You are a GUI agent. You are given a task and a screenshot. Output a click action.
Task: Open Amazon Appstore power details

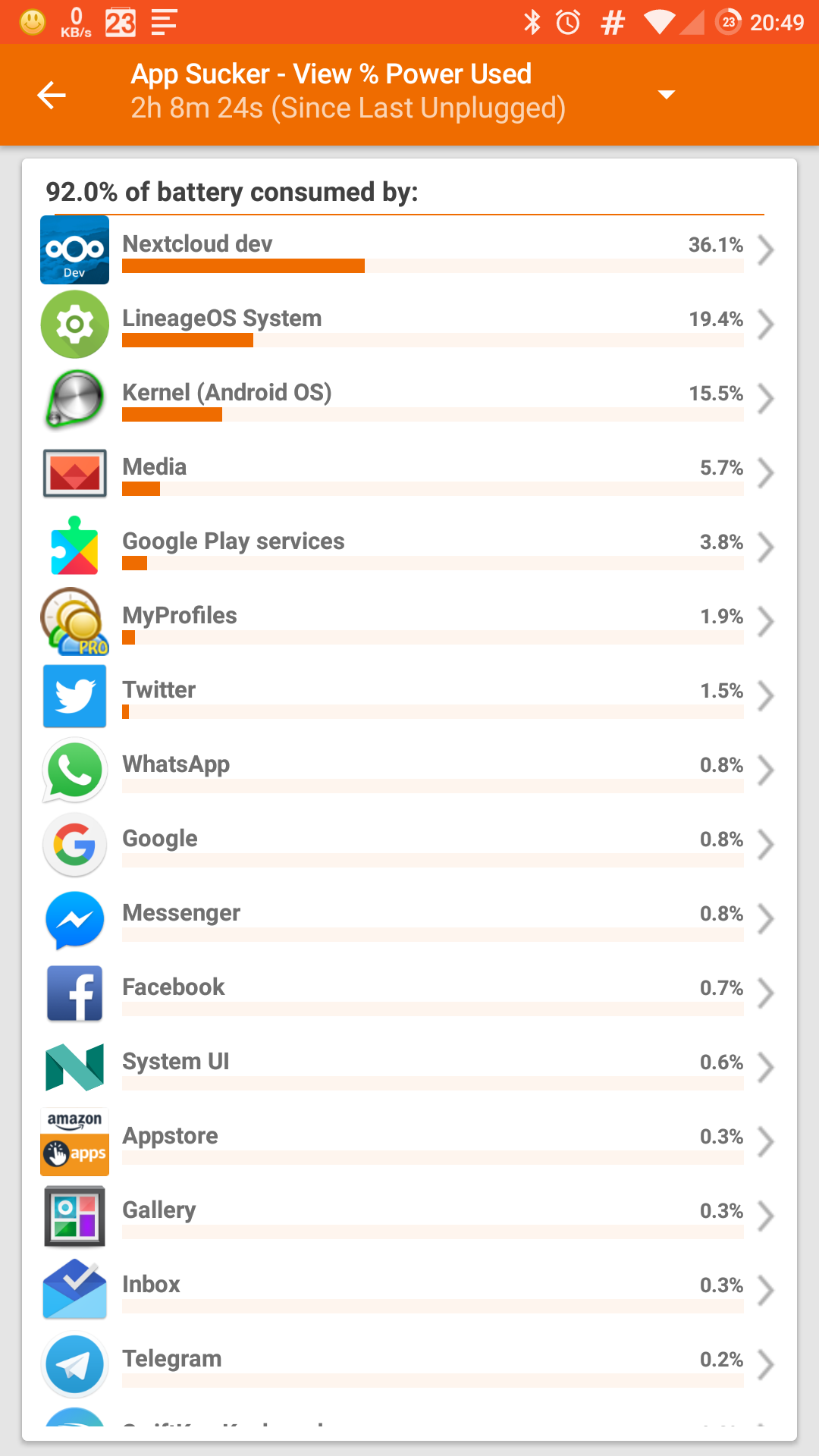409,1142
